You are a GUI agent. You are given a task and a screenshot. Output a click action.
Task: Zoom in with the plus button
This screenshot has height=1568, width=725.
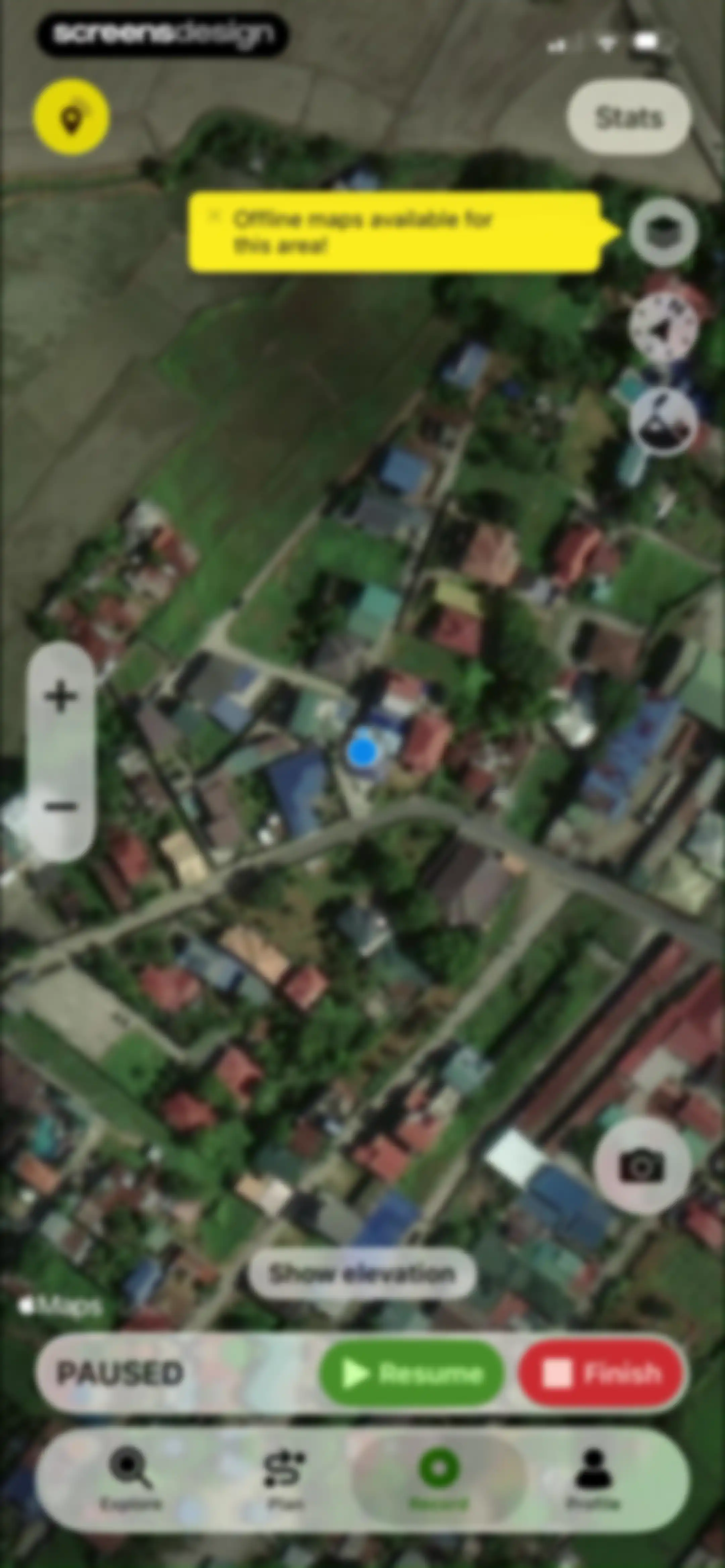pyautogui.click(x=61, y=696)
